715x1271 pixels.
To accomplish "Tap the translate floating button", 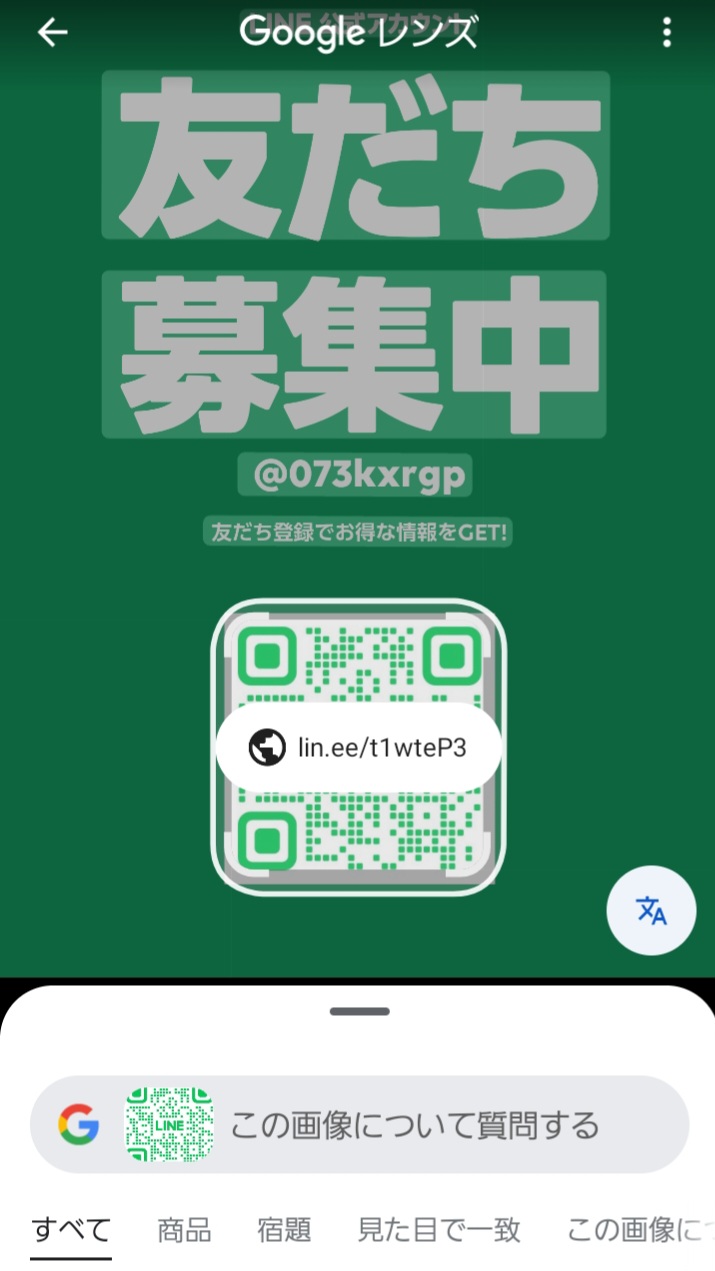I will [651, 910].
